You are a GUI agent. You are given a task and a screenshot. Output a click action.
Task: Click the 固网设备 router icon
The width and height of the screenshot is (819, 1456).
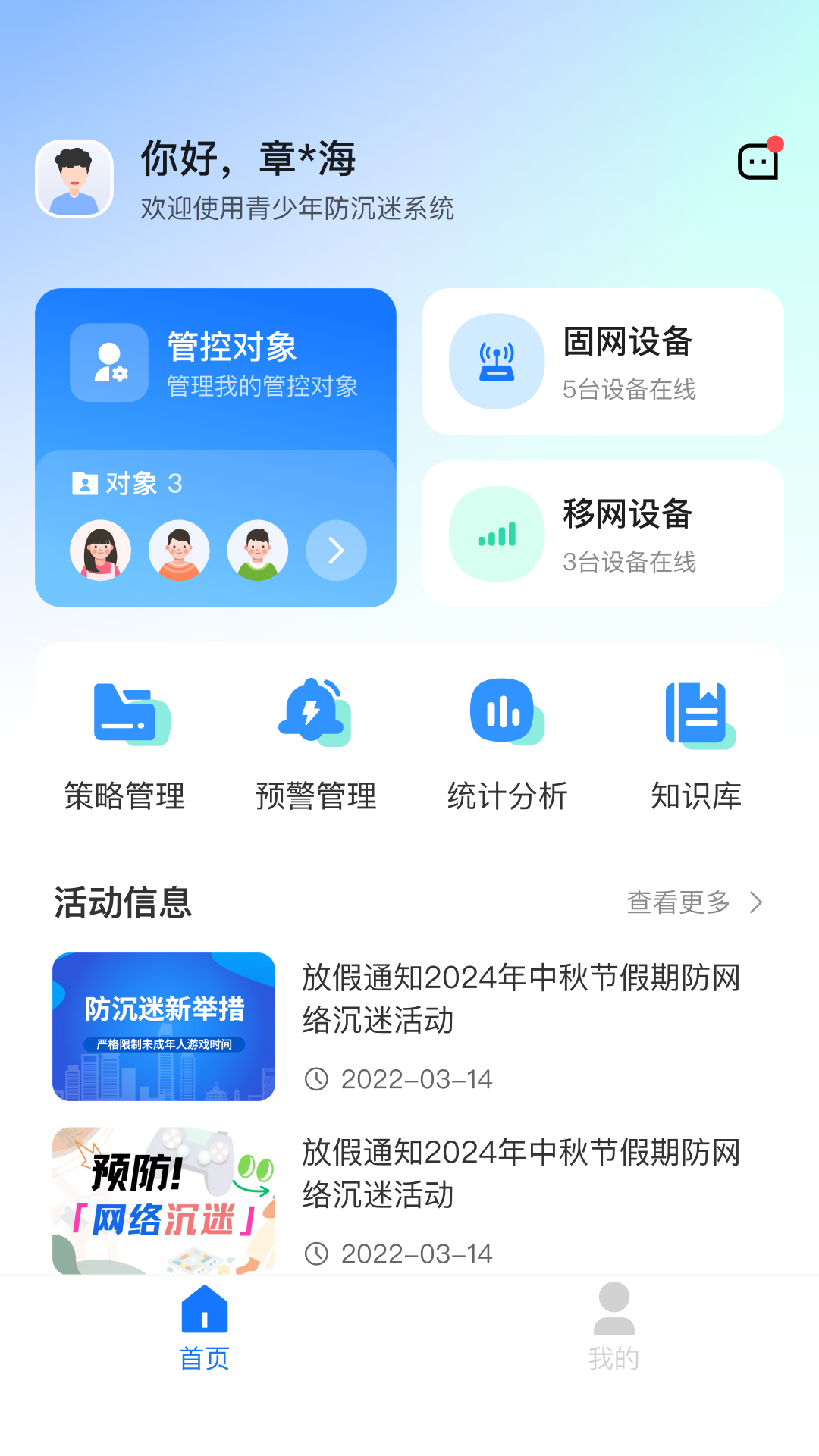pyautogui.click(x=497, y=362)
